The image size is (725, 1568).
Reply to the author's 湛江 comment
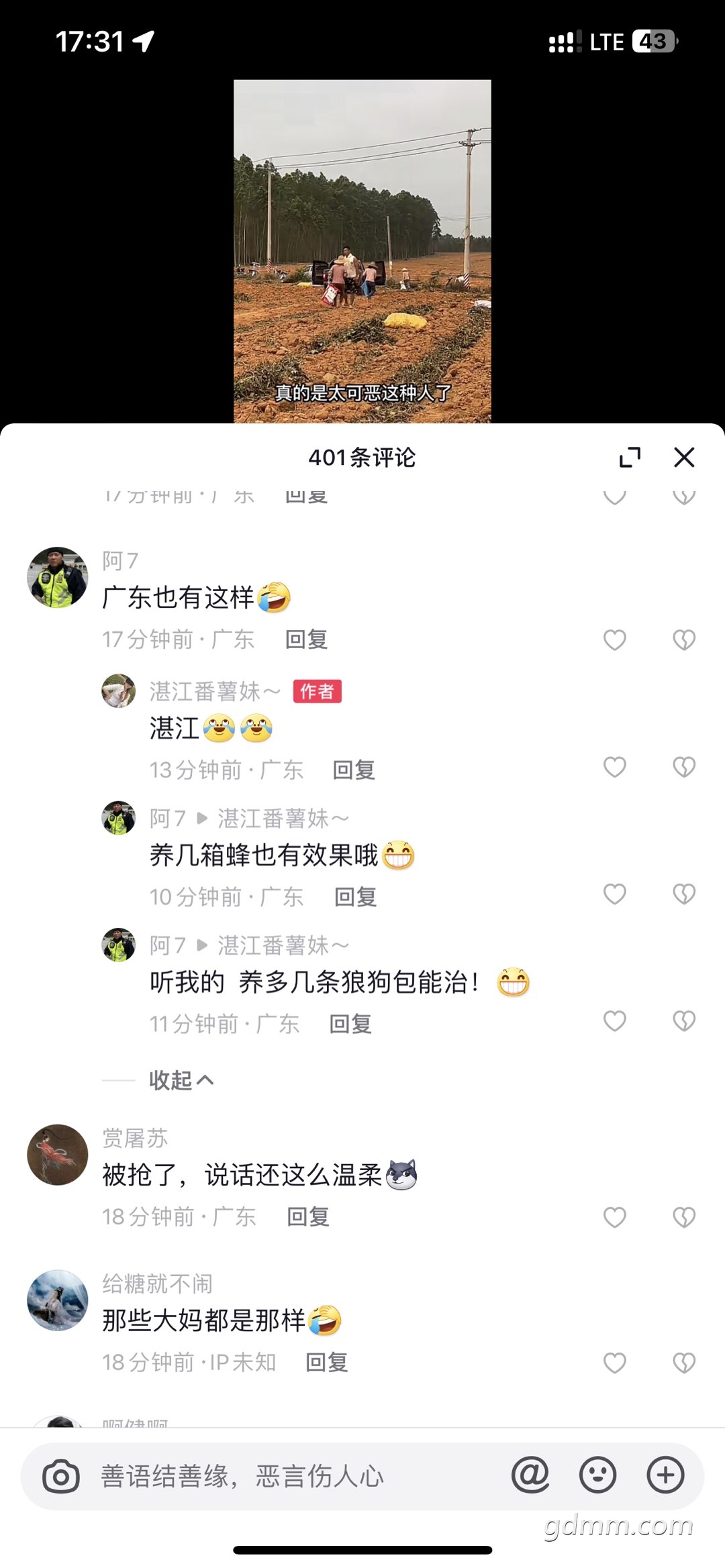(x=354, y=770)
